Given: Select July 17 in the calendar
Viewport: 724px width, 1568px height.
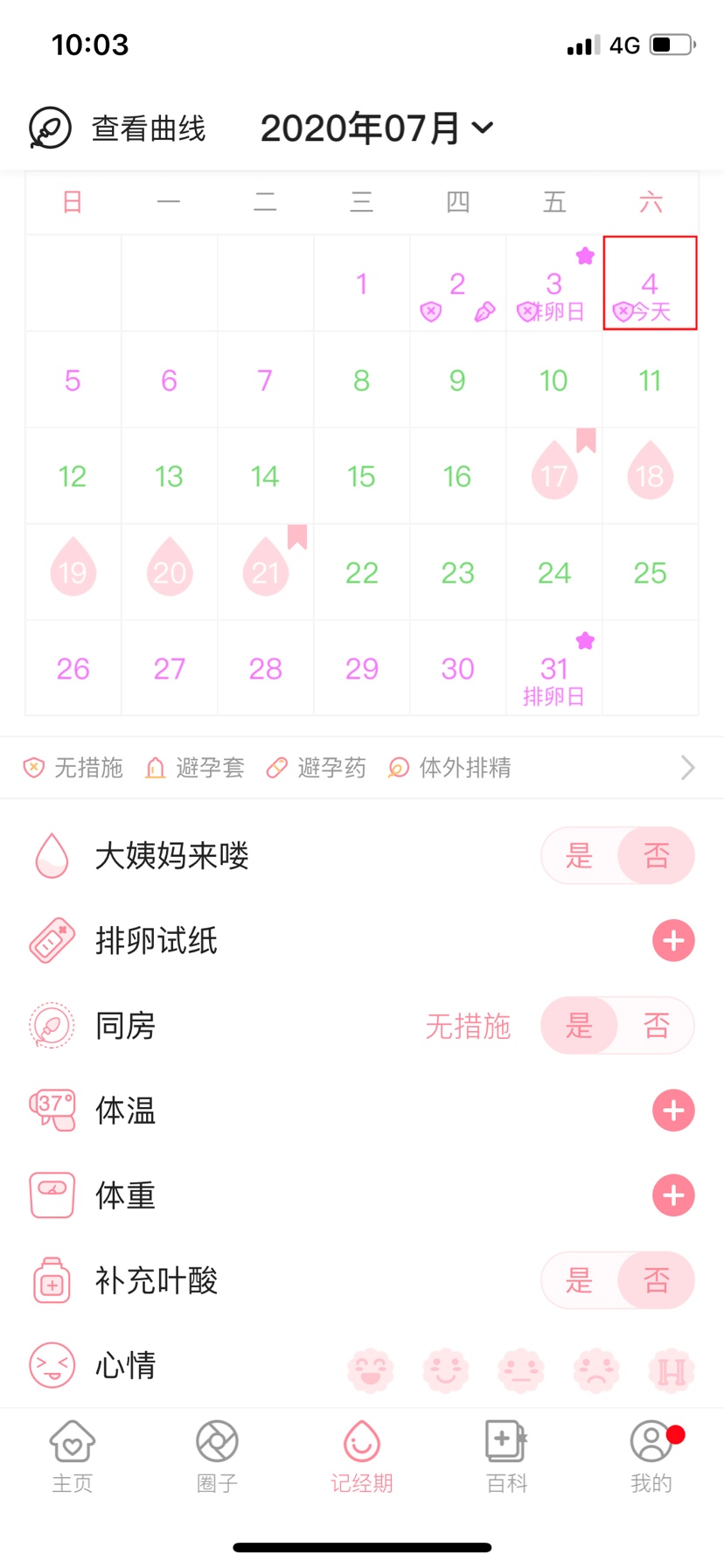Looking at the screenshot, I should 554,476.
